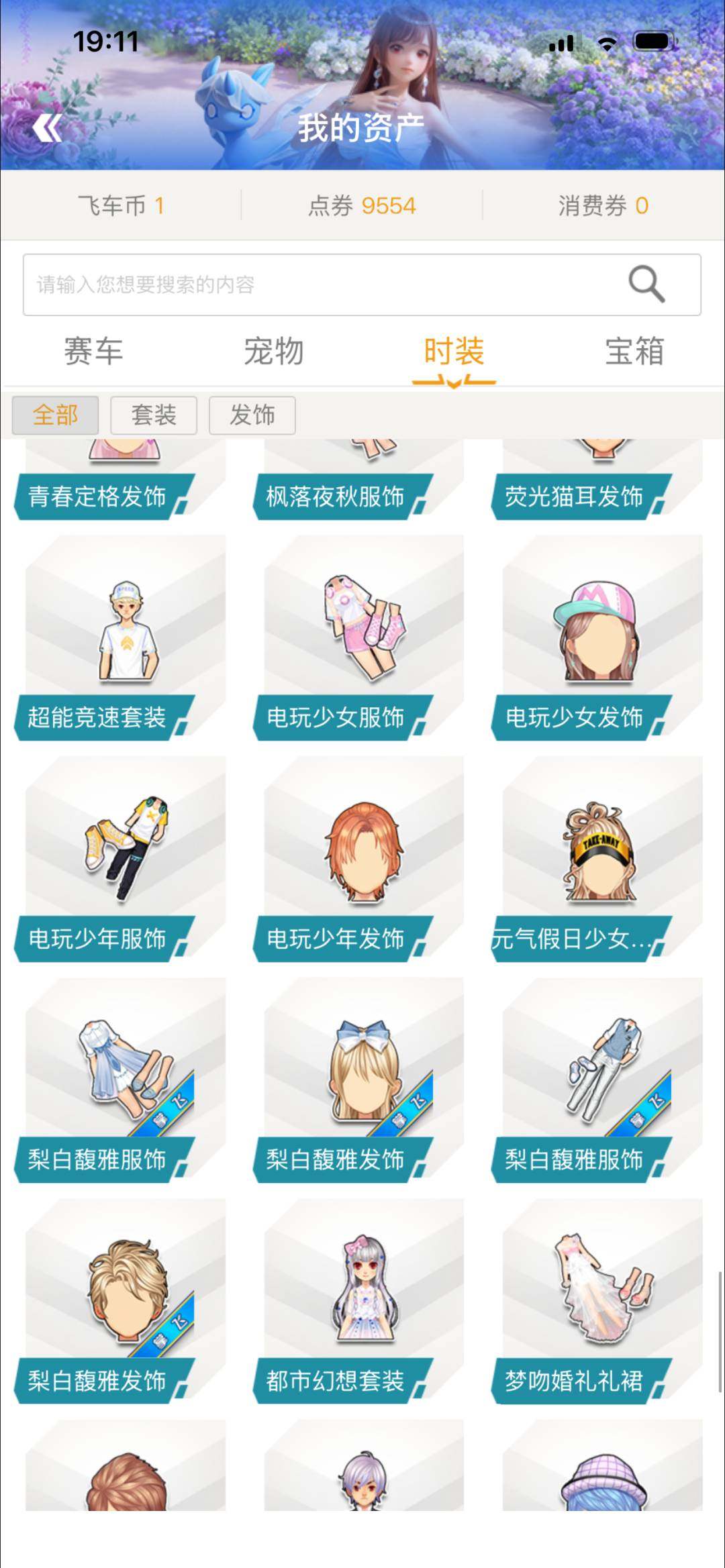Image resolution: width=725 pixels, height=1568 pixels.
Task: Open the 都市幻想套装 item
Action: (364, 1302)
